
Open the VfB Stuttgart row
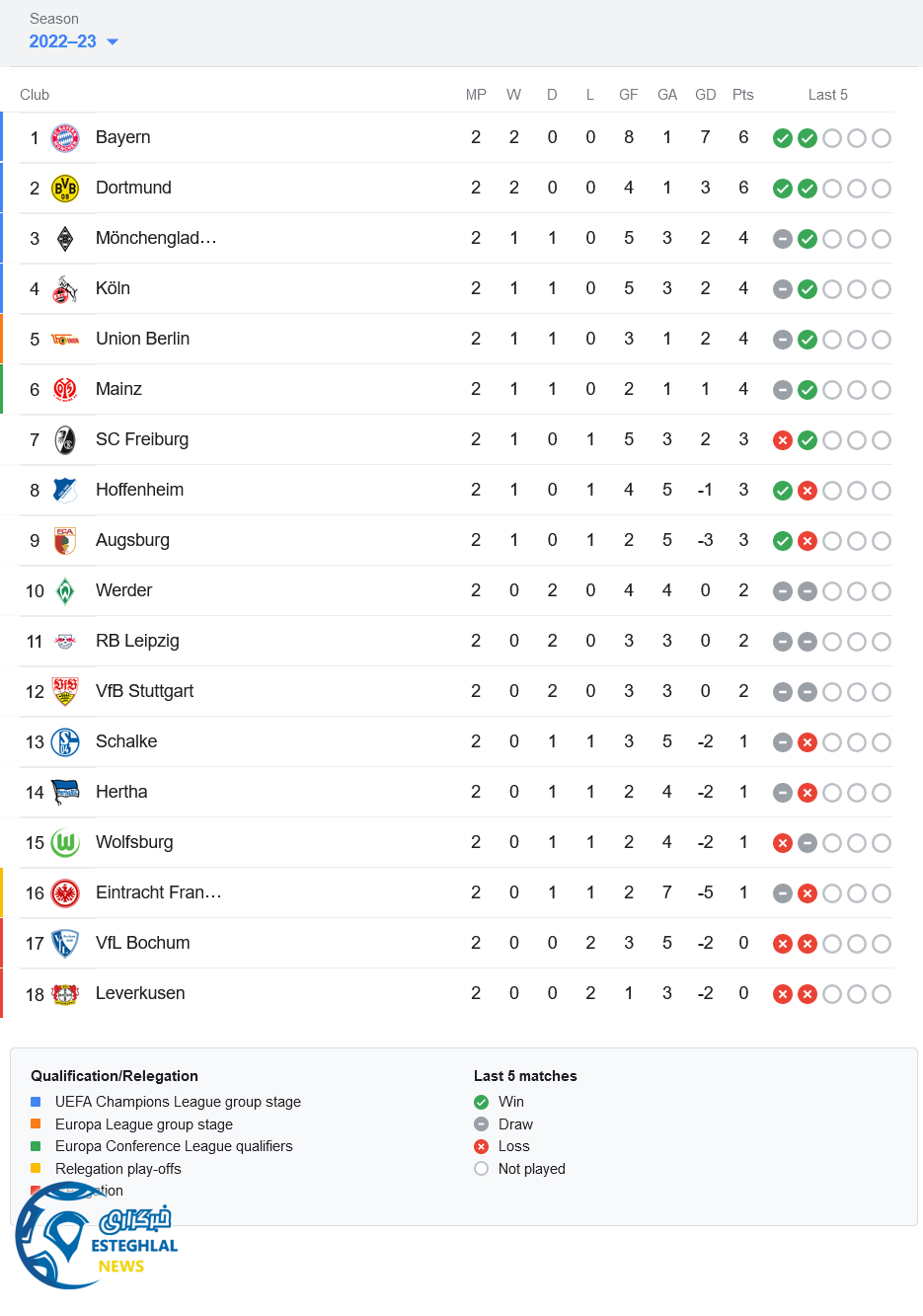click(144, 691)
